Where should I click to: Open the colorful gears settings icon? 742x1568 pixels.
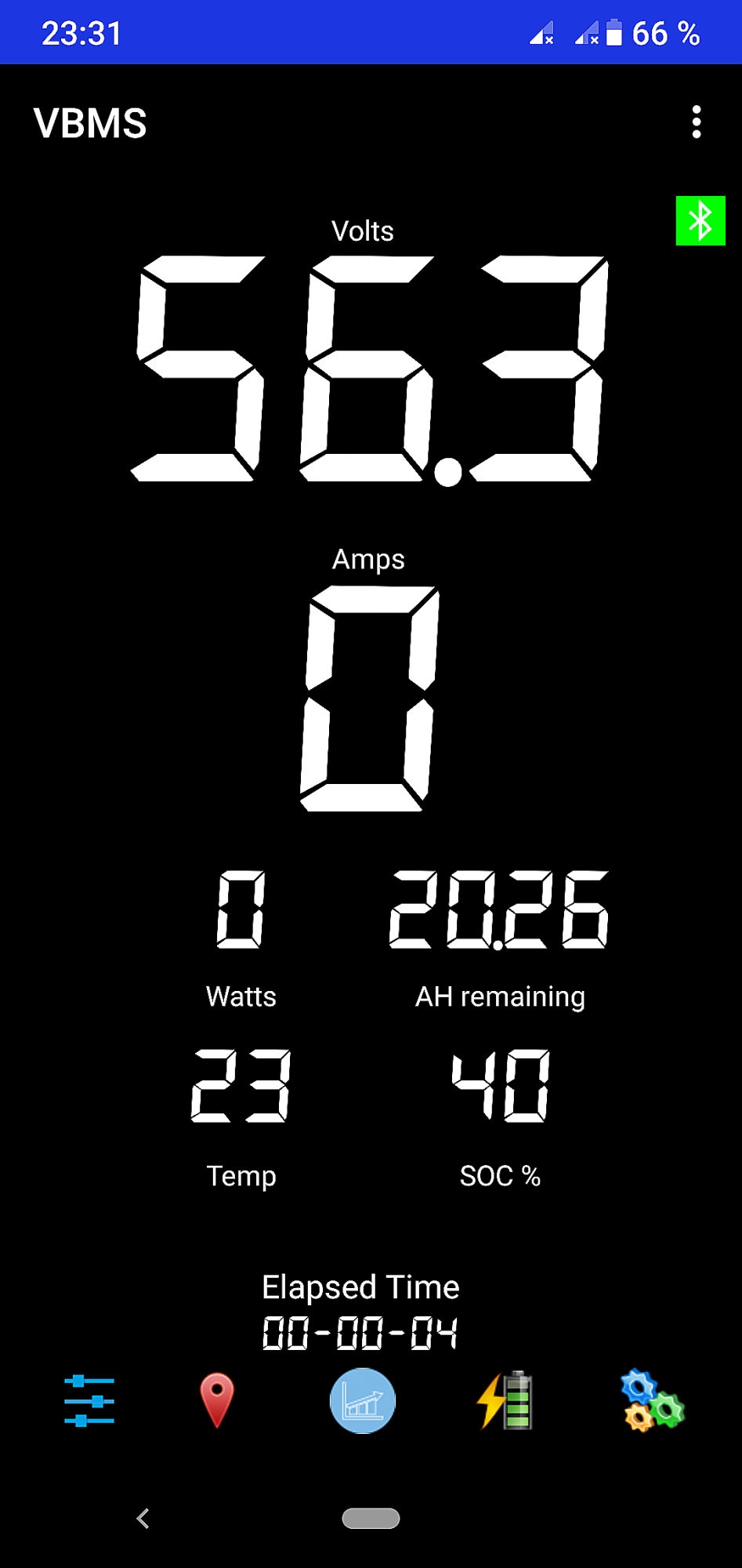[x=653, y=1400]
